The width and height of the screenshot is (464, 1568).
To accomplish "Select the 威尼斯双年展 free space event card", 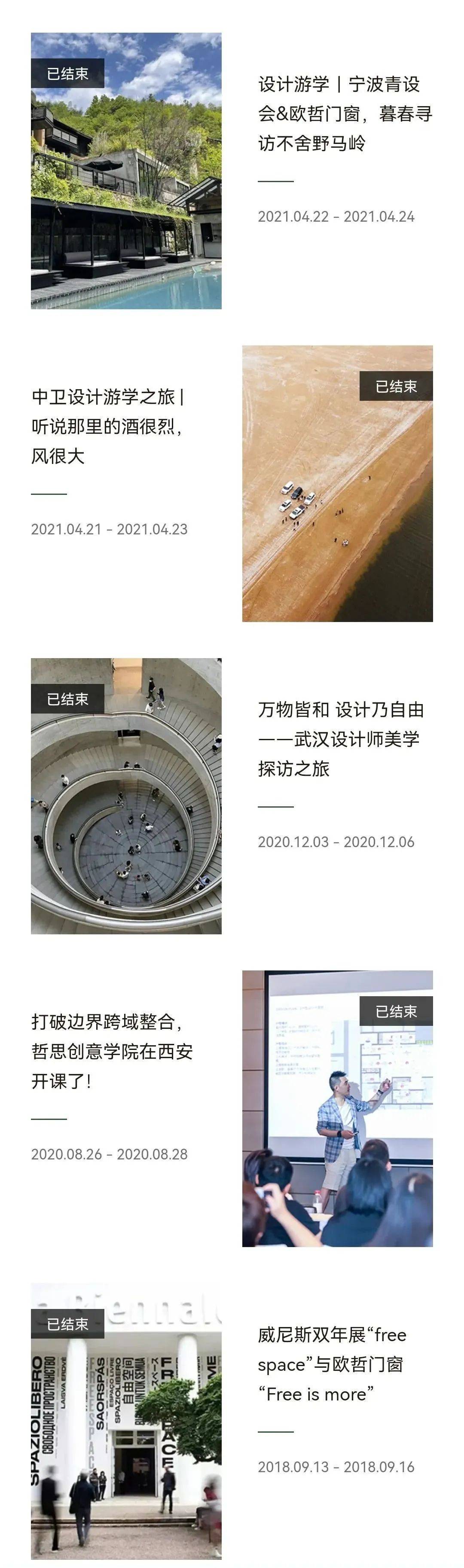I will [x=332, y=1364].
